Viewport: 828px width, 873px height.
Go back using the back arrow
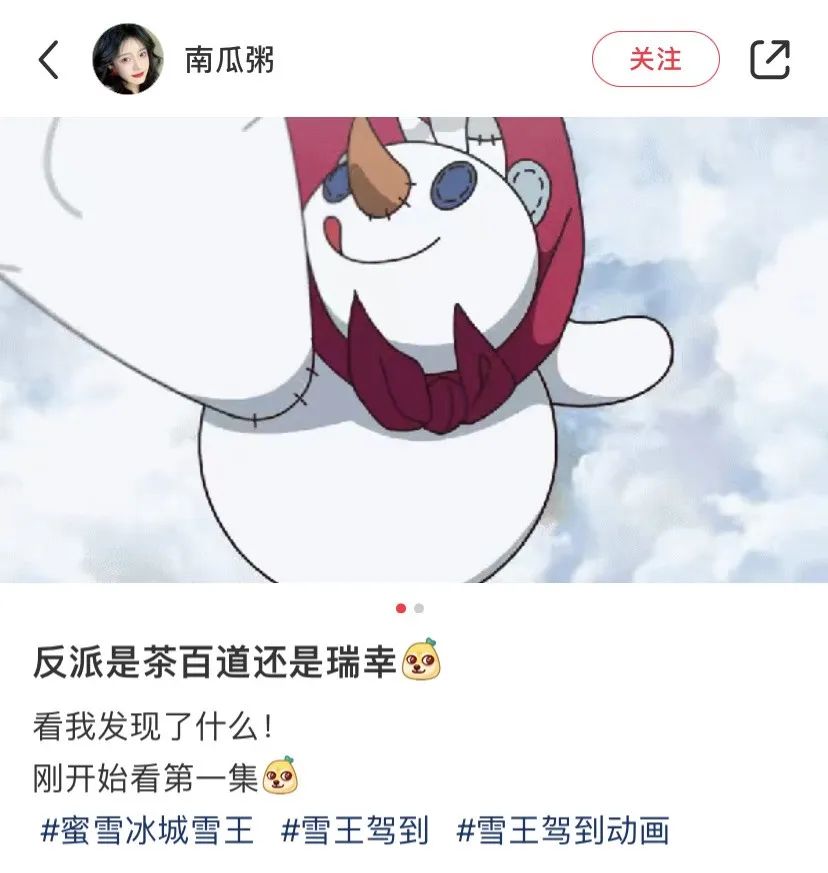49,60
